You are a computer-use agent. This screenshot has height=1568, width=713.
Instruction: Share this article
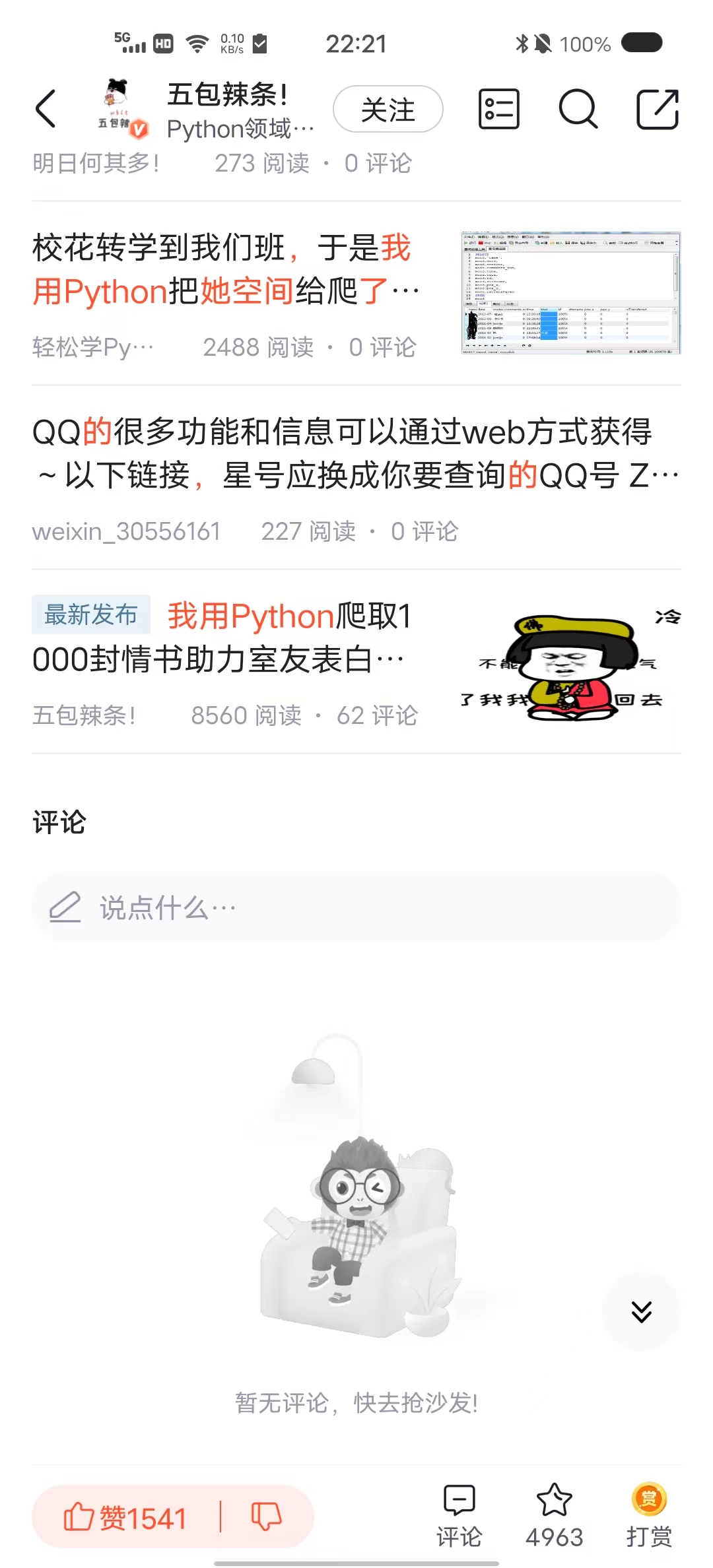(x=657, y=110)
